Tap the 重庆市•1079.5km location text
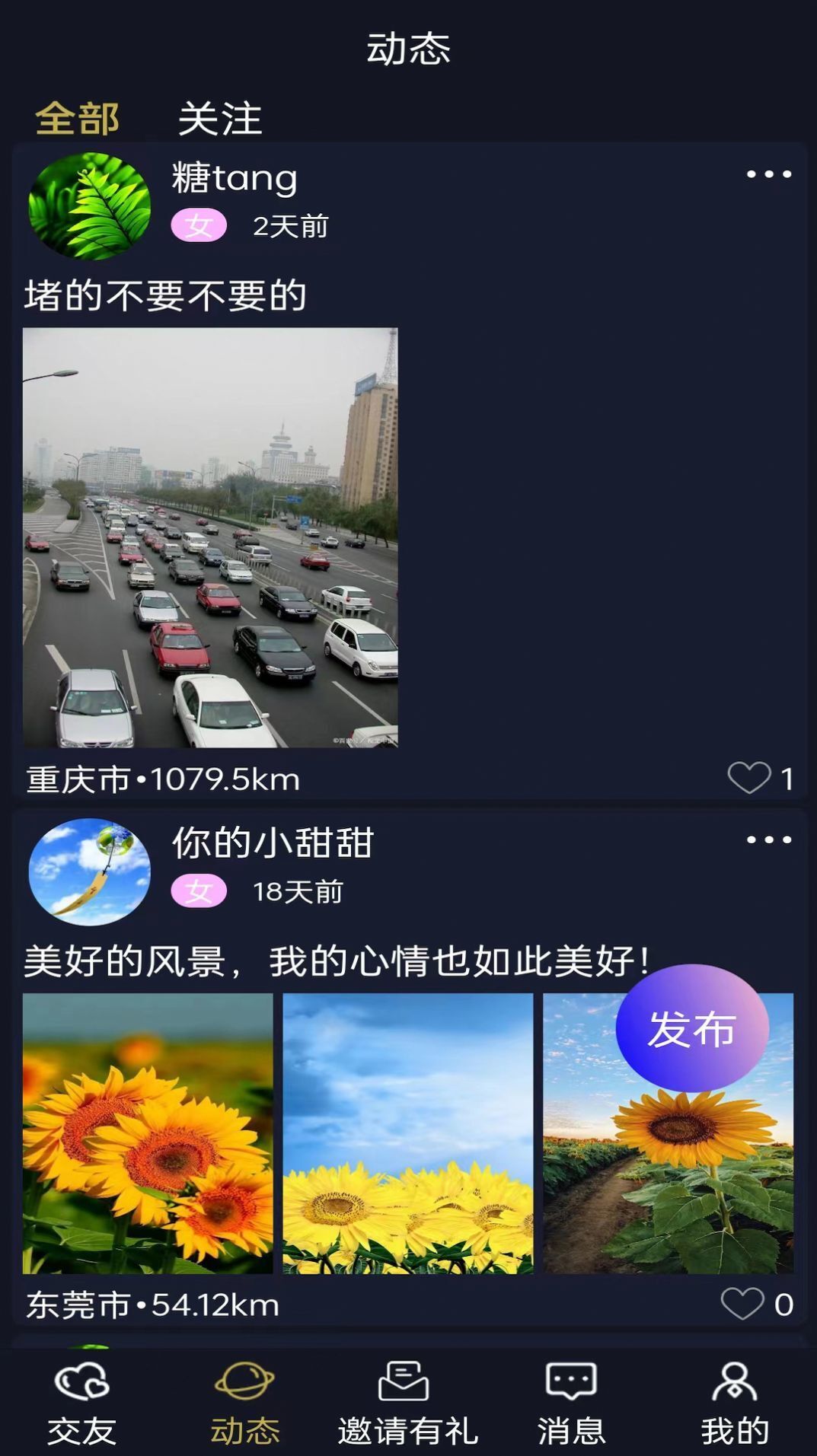817x1456 pixels. pyautogui.click(x=160, y=777)
